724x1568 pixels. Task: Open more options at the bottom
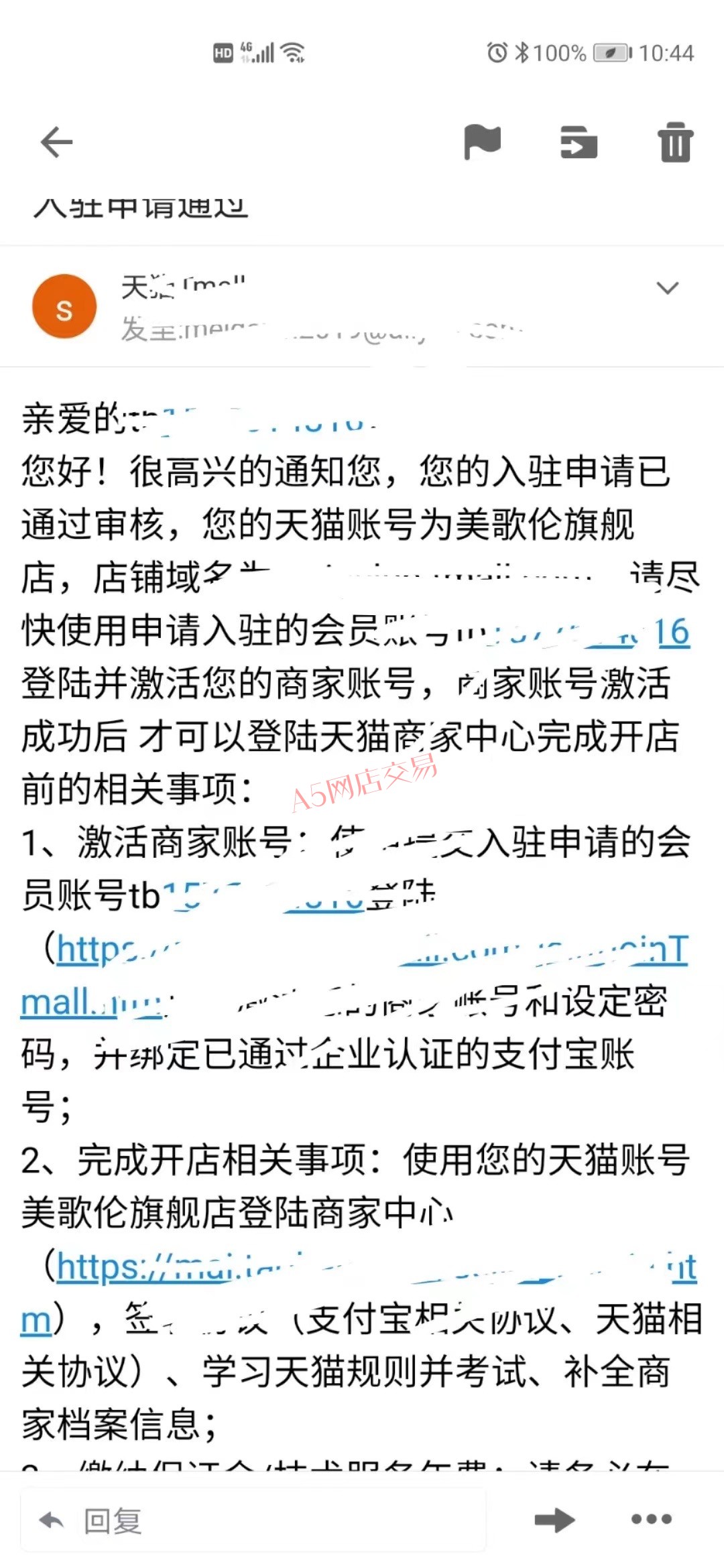pyautogui.click(x=651, y=1518)
